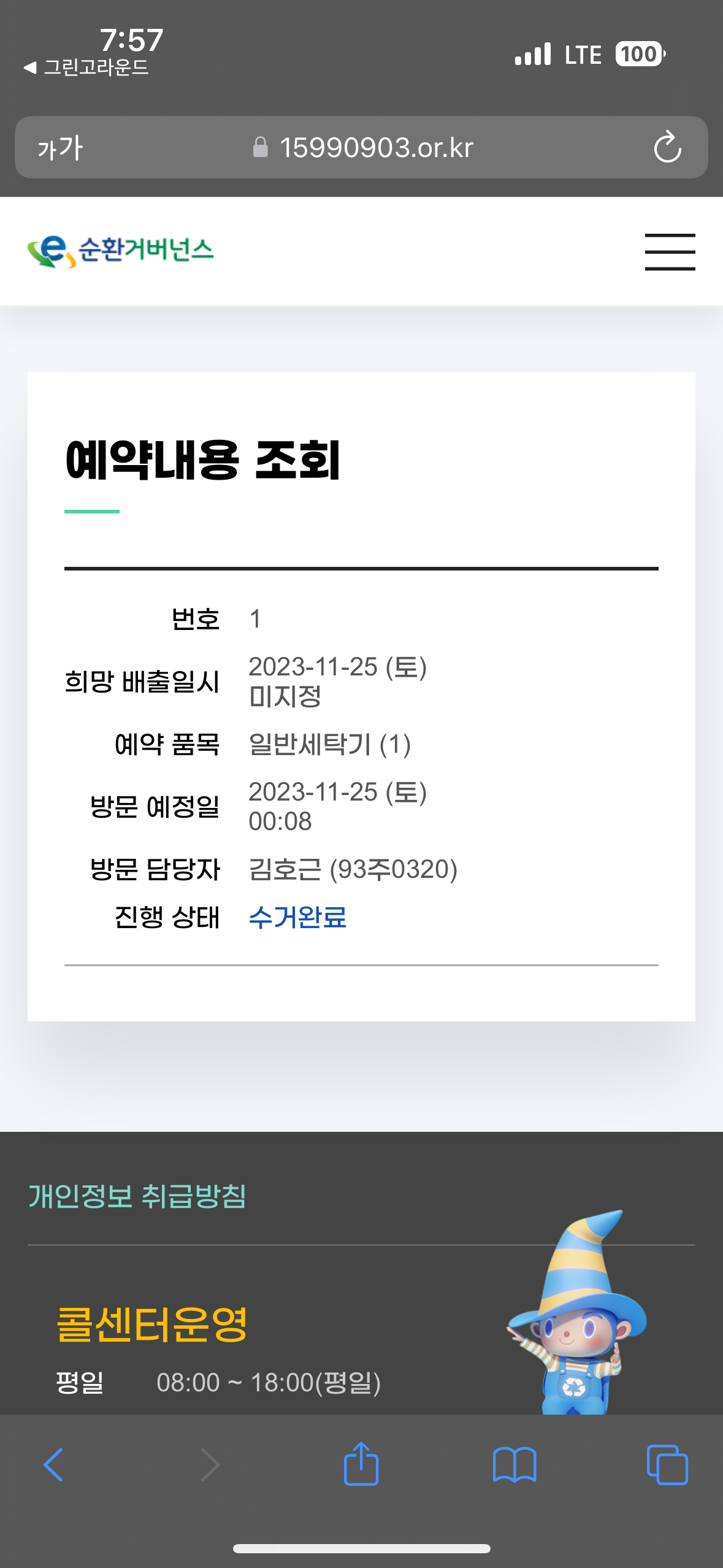Image resolution: width=723 pixels, height=1568 pixels.
Task: Open Safari bookmarks
Action: 515,1465
